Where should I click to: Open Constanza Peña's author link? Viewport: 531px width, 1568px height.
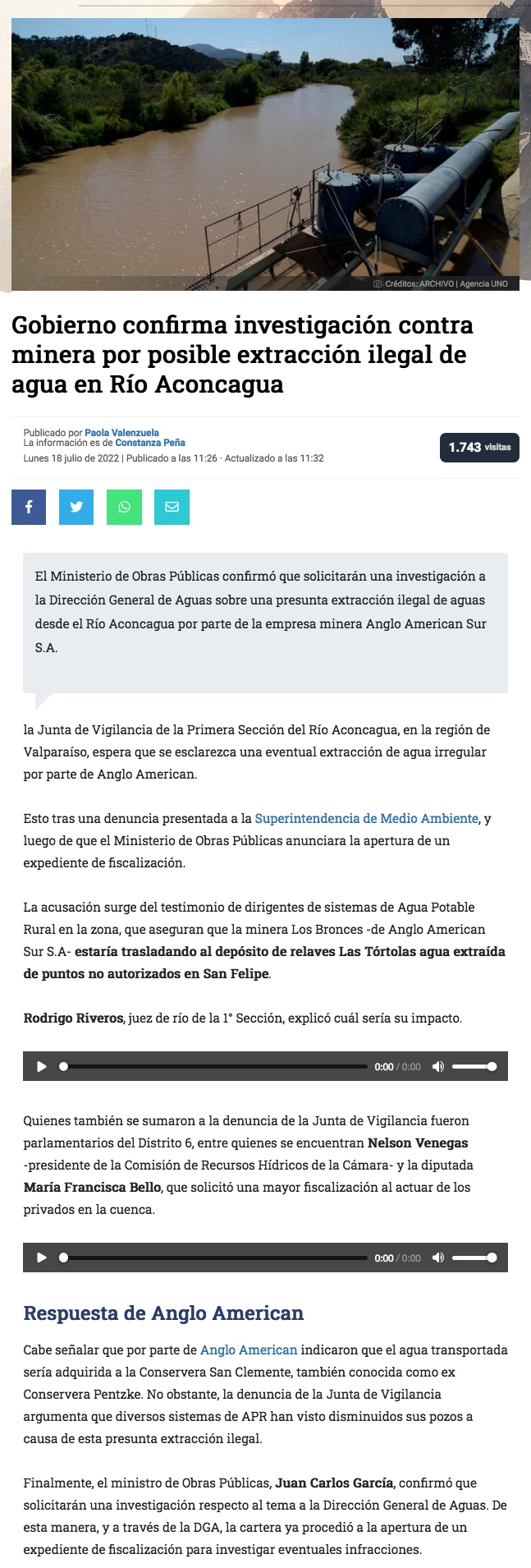point(150,443)
